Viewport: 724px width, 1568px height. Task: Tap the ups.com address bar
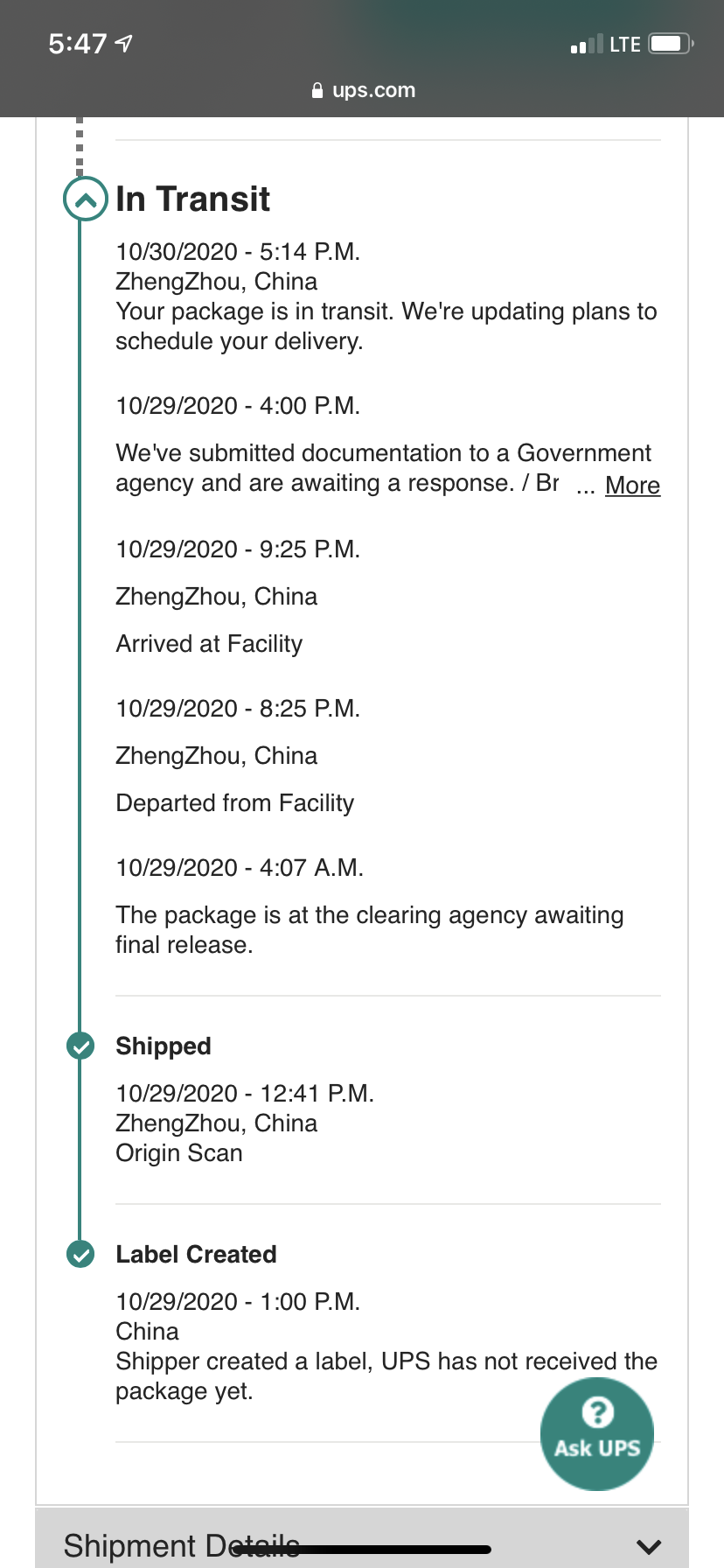(x=363, y=90)
